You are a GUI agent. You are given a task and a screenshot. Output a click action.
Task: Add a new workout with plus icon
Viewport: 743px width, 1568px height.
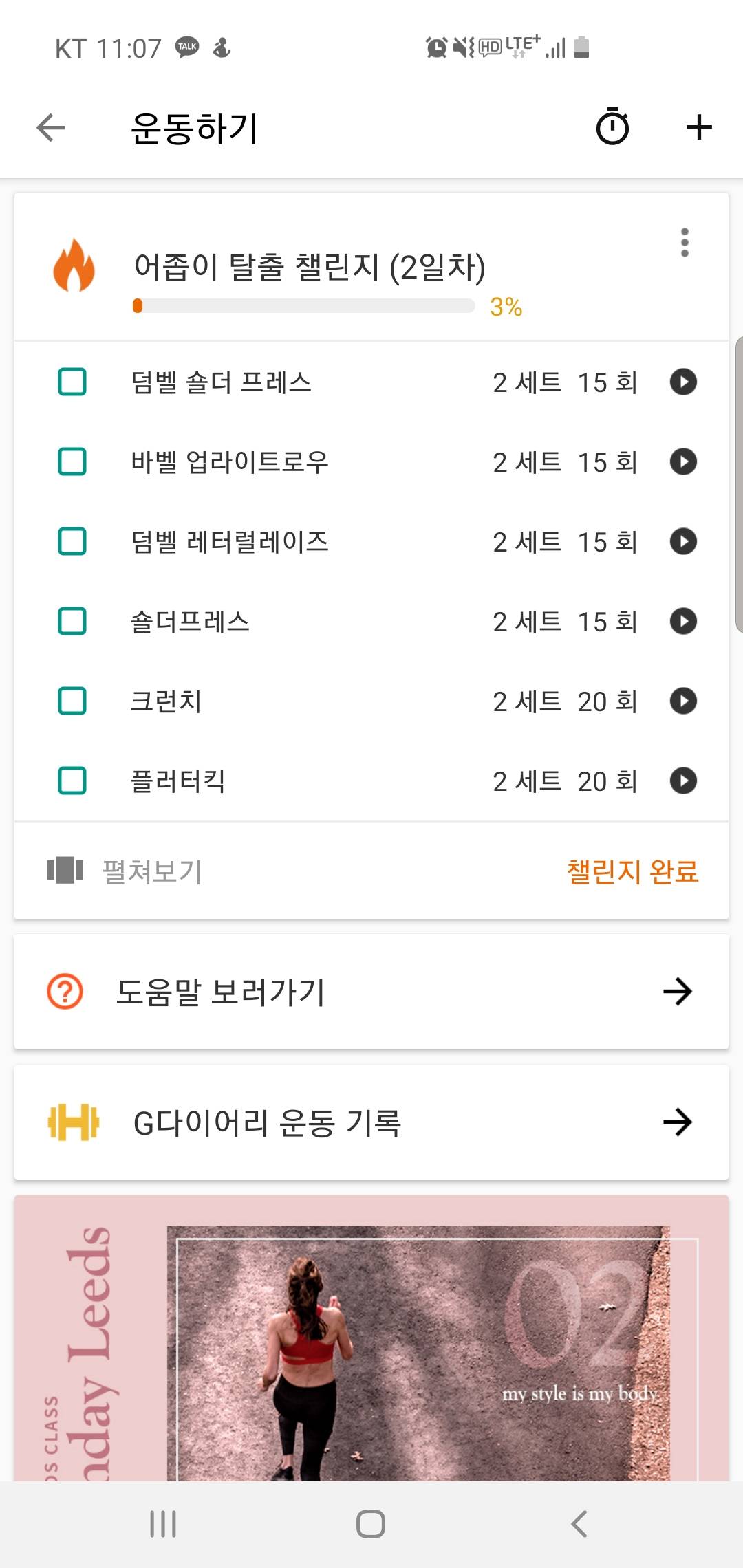tap(699, 127)
